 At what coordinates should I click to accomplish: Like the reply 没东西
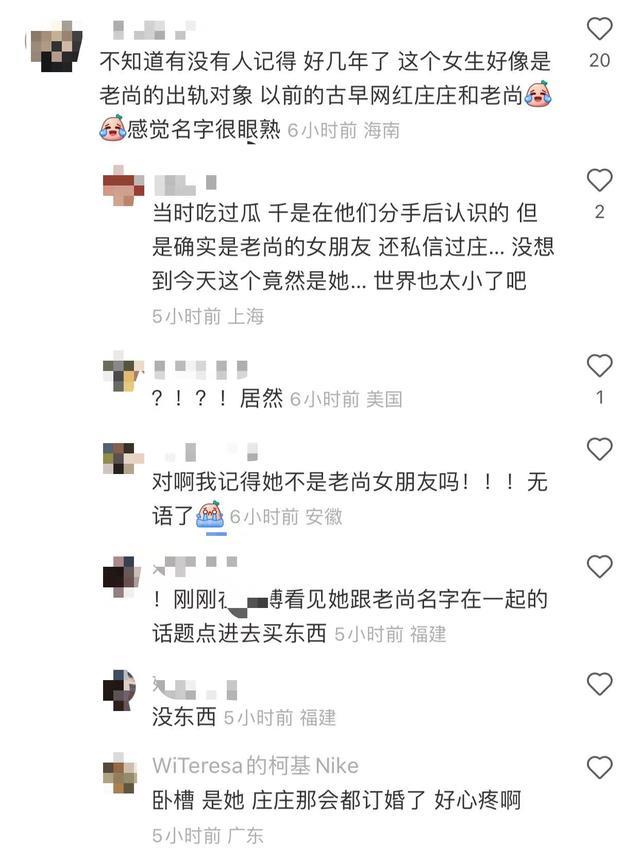599,684
